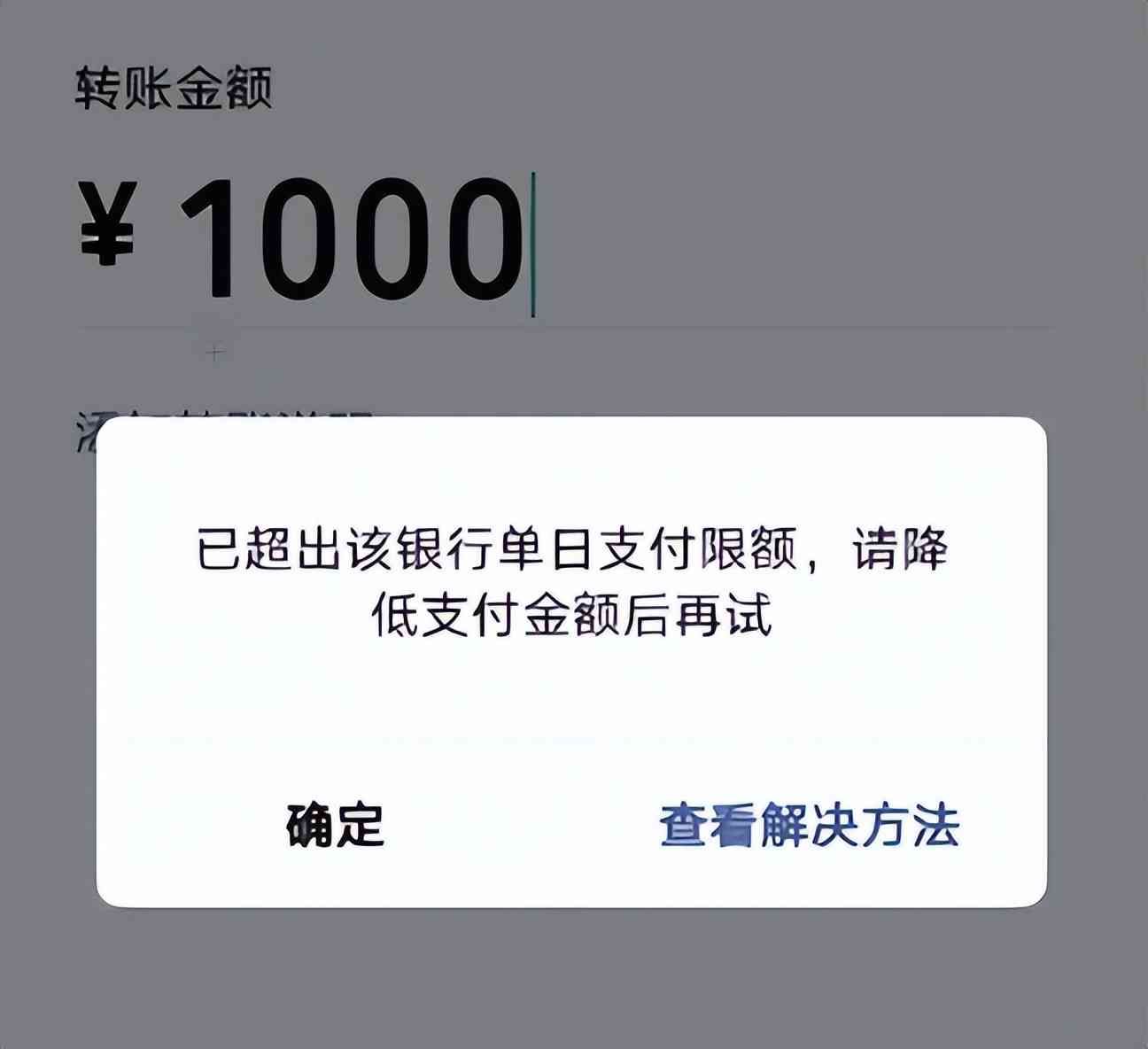This screenshot has height=1049, width=1148.
Task: Open 查看解决方法 link
Action: point(809,825)
